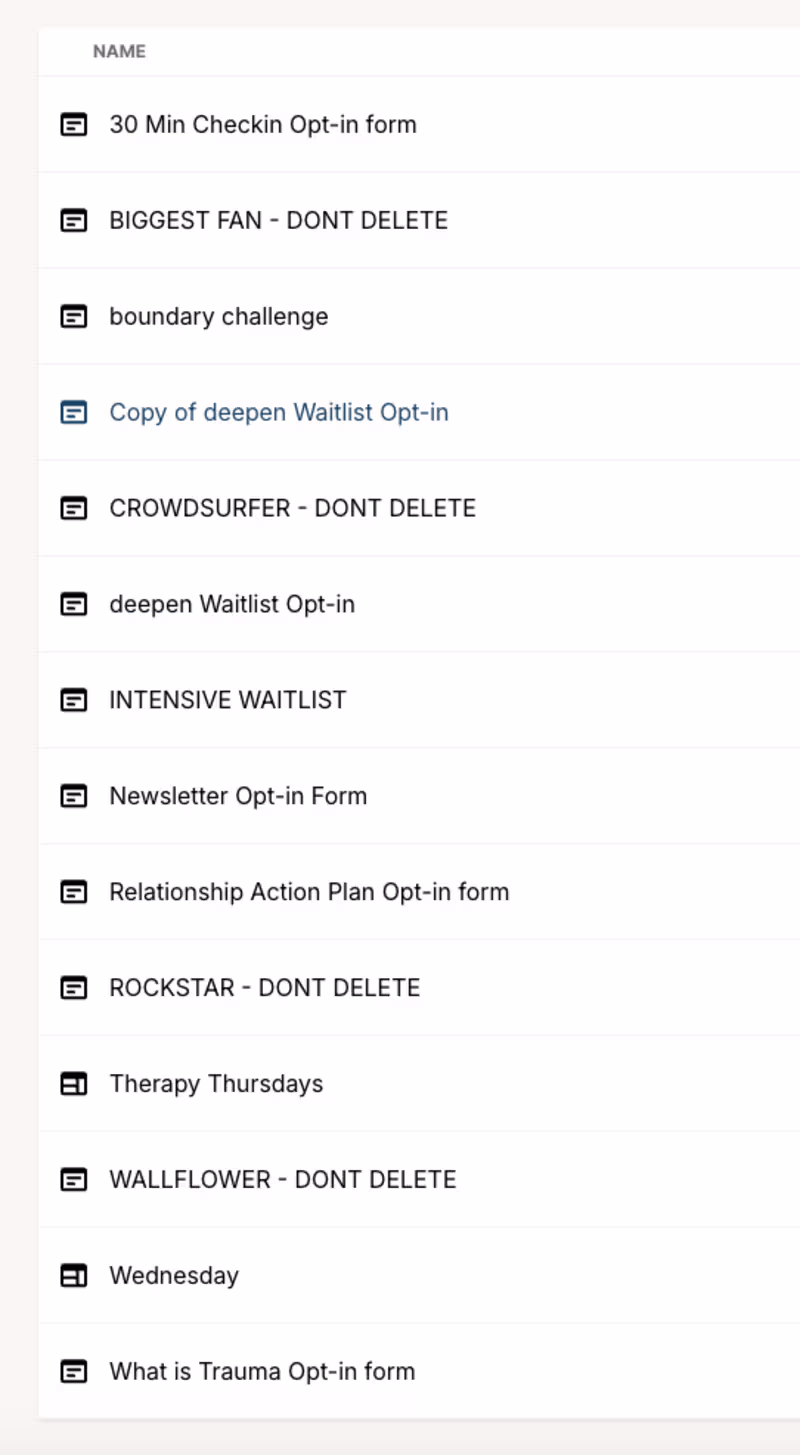The height and width of the screenshot is (1455, 800).
Task: Open the Wednesday entry
Action: coord(174,1276)
